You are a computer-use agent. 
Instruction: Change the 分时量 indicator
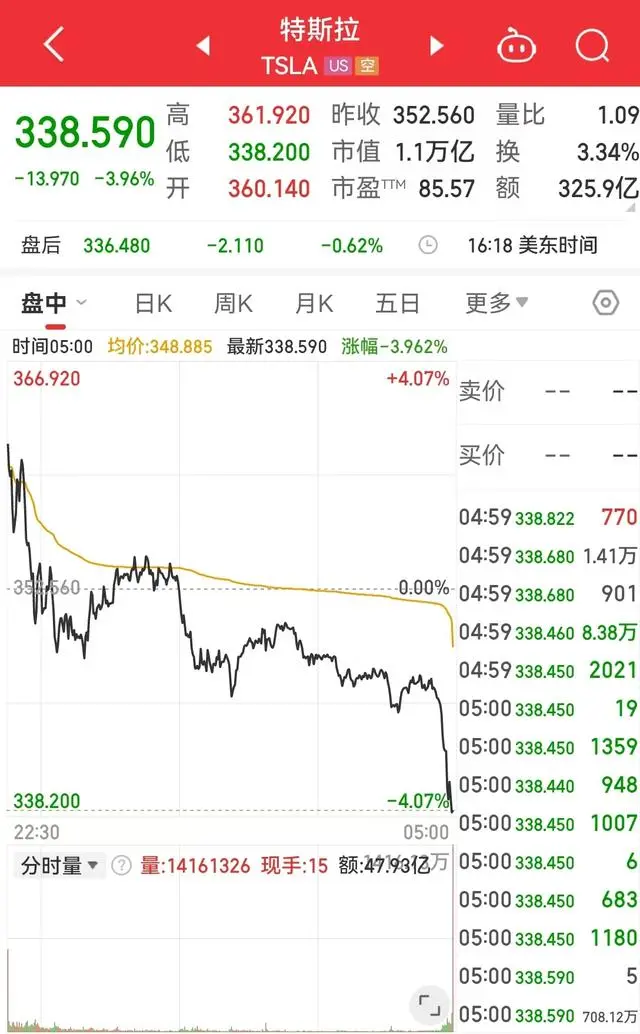(61, 866)
